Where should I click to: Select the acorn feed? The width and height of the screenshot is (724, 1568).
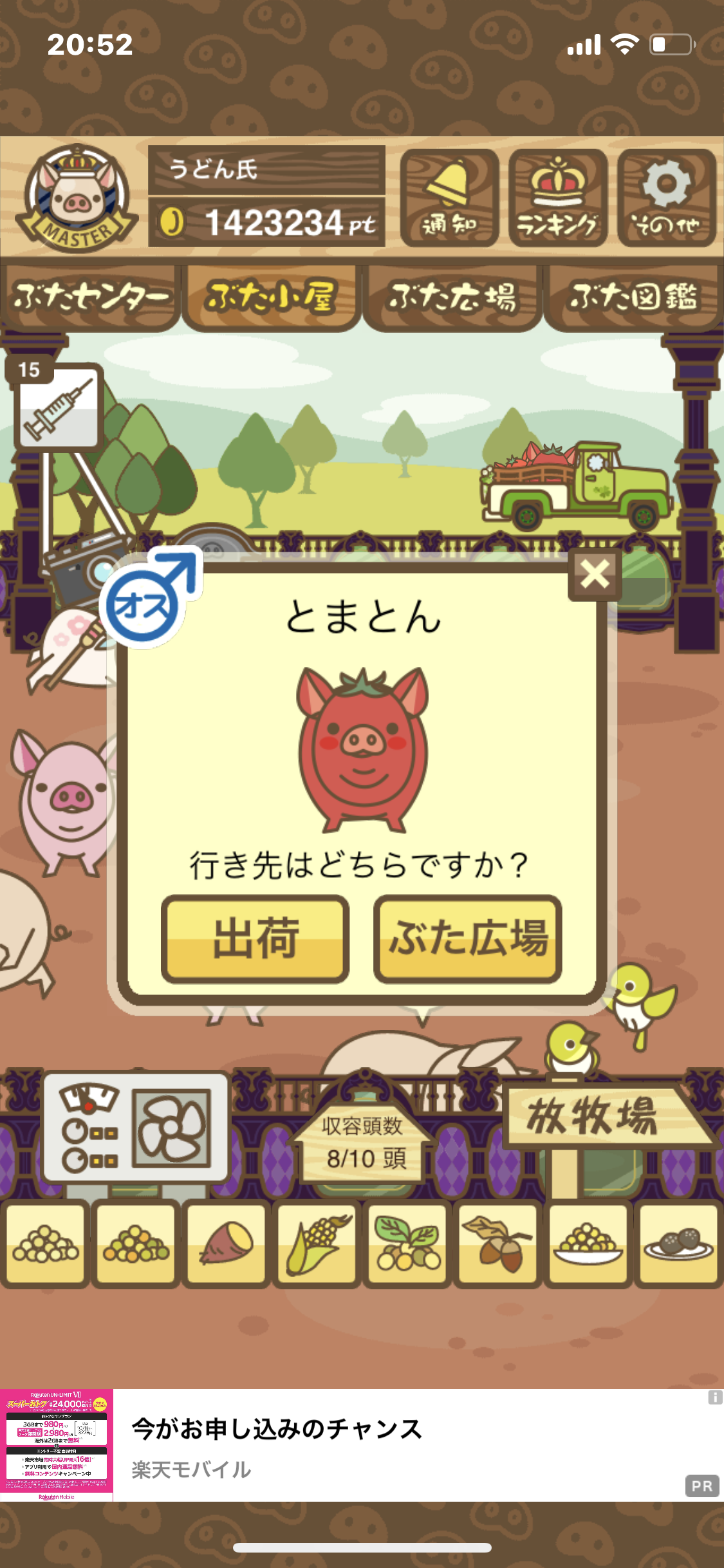click(x=498, y=1244)
